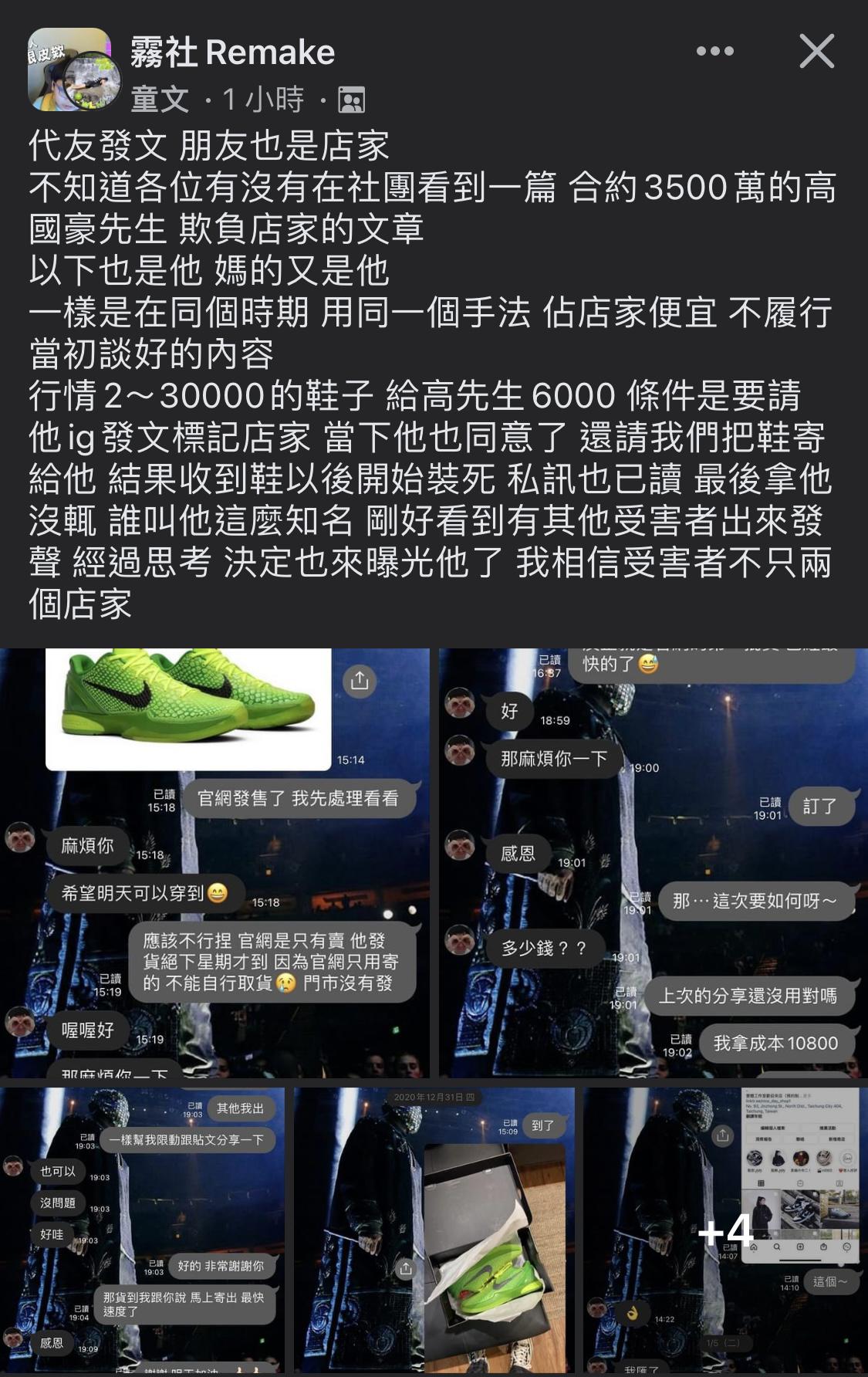View the +4 remaining photos
The height and width of the screenshot is (1377, 868).
pos(724,1230)
